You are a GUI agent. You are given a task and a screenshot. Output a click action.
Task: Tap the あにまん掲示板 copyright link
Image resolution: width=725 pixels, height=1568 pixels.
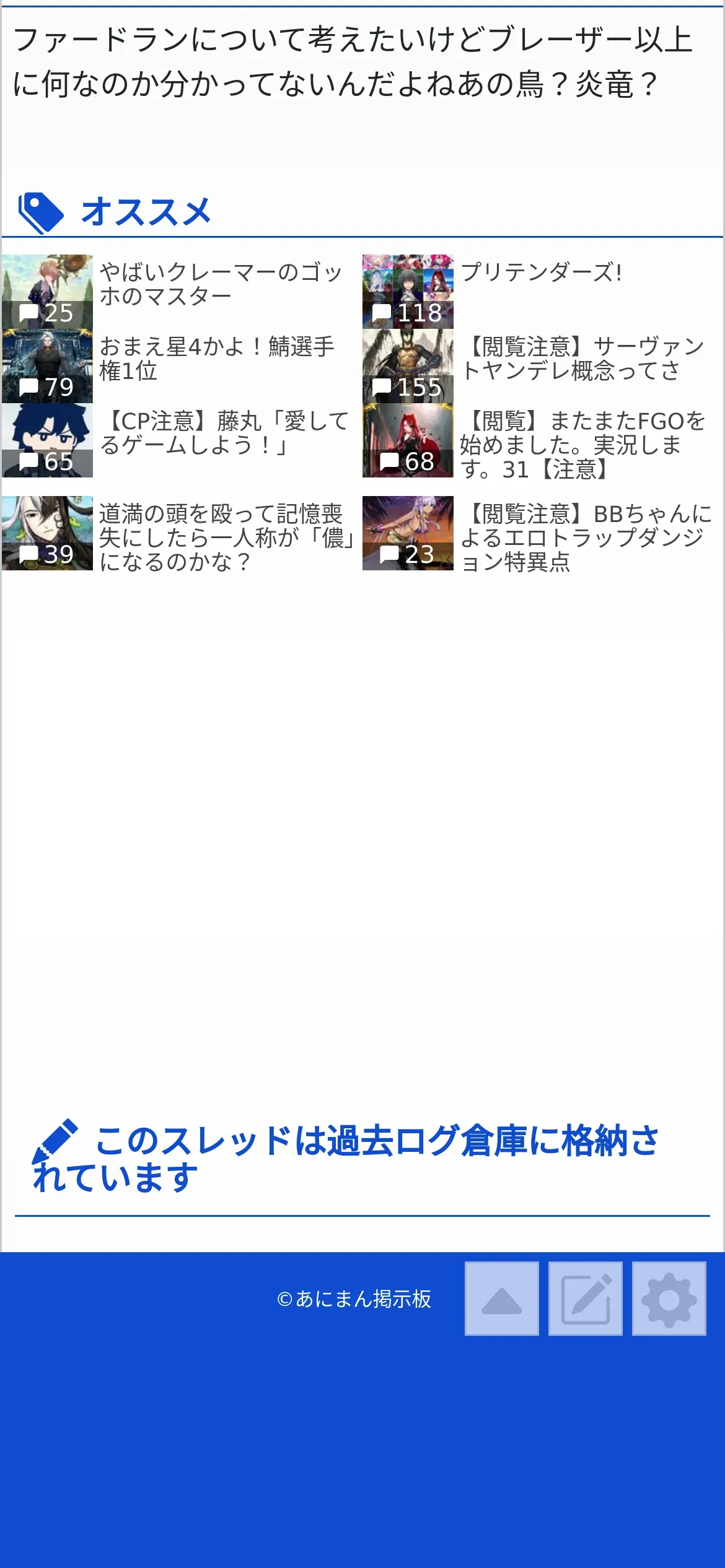[x=354, y=1299]
